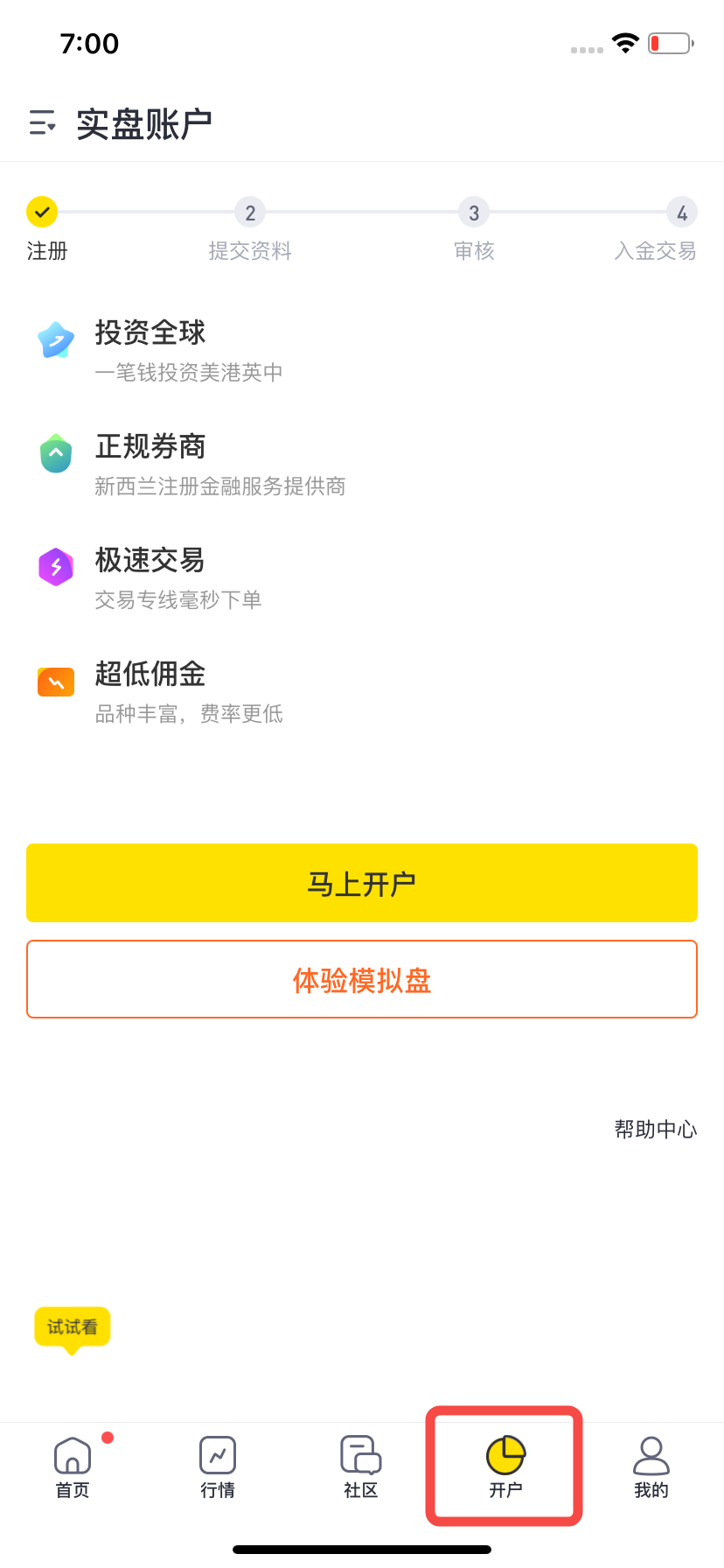This screenshot has width=724, height=1568.
Task: Tap the 超低佣金 orange commission icon
Action: coord(55,681)
